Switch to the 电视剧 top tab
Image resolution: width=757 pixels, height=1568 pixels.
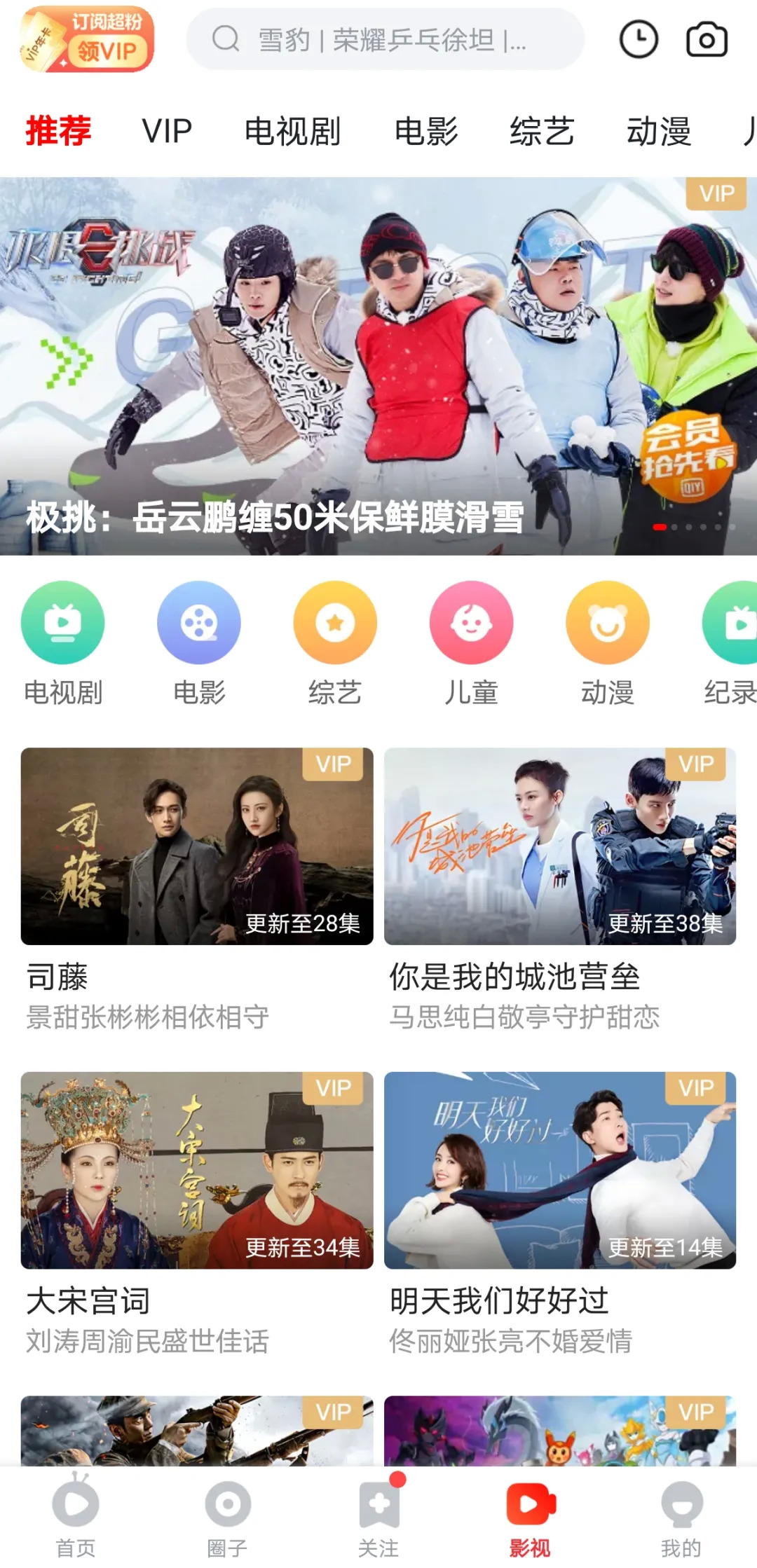point(292,131)
